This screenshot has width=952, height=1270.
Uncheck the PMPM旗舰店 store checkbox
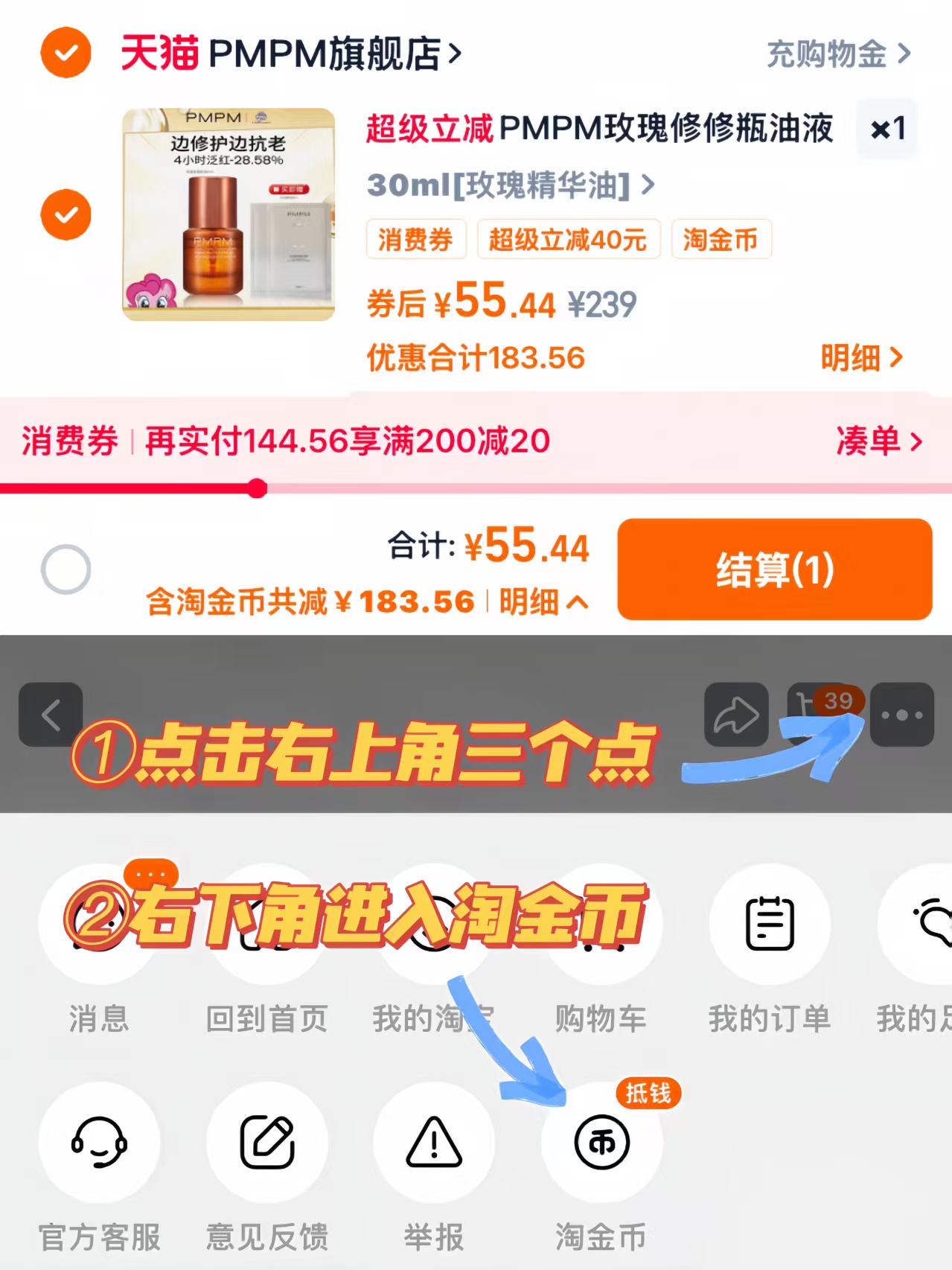(x=66, y=52)
